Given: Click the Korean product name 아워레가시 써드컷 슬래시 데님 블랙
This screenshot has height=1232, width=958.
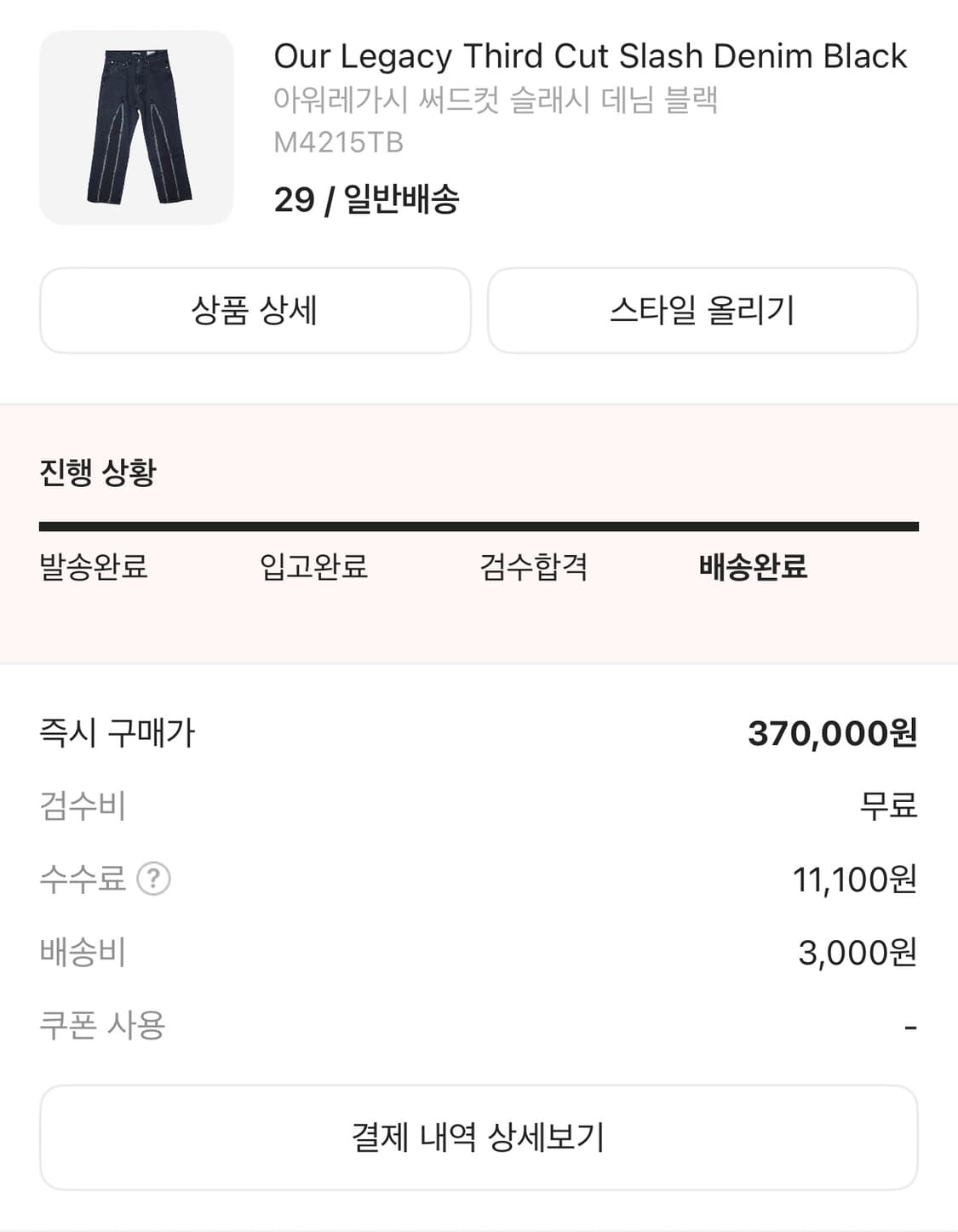Looking at the screenshot, I should [497, 100].
